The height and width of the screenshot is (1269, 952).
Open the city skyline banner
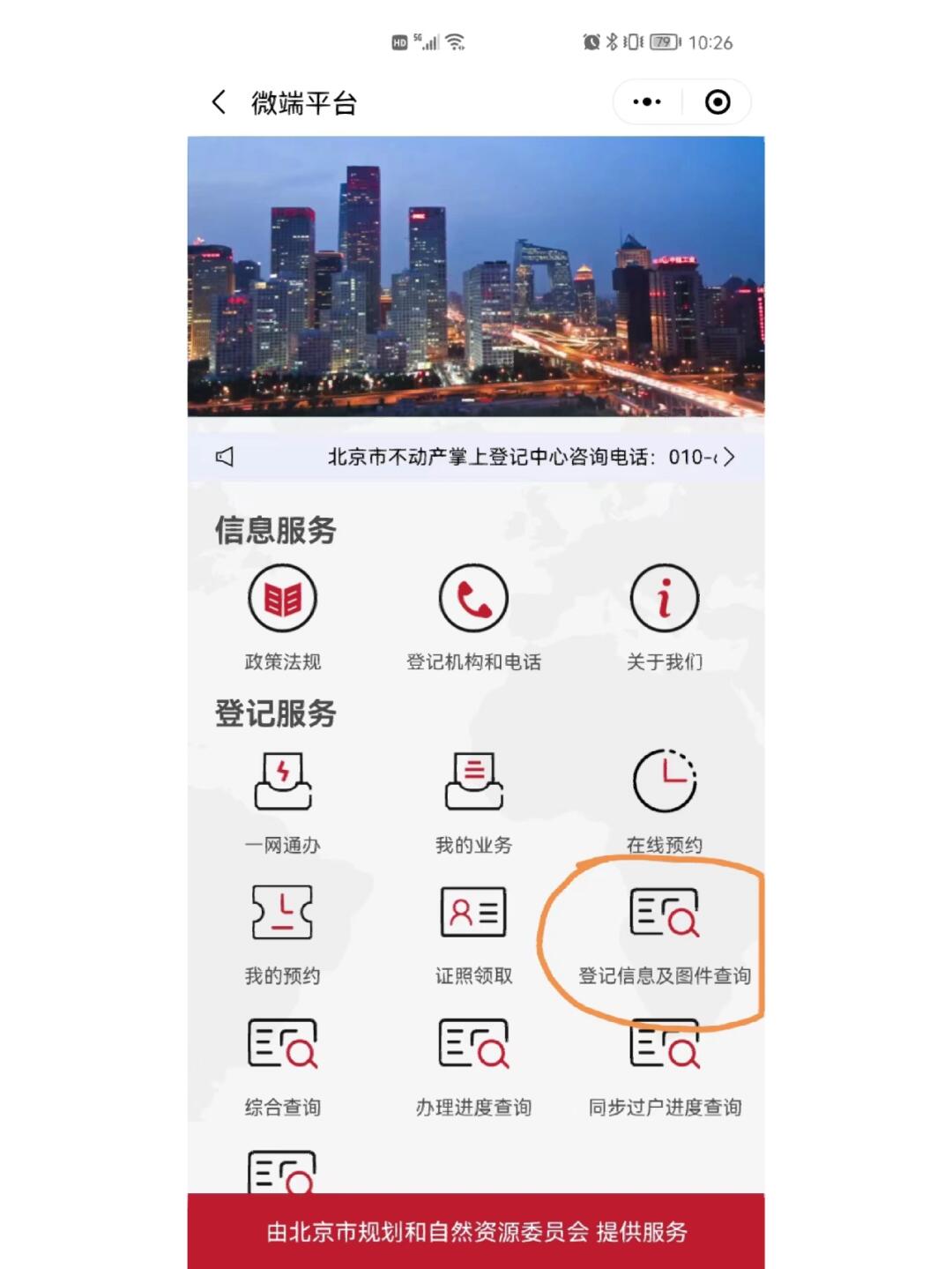click(476, 276)
